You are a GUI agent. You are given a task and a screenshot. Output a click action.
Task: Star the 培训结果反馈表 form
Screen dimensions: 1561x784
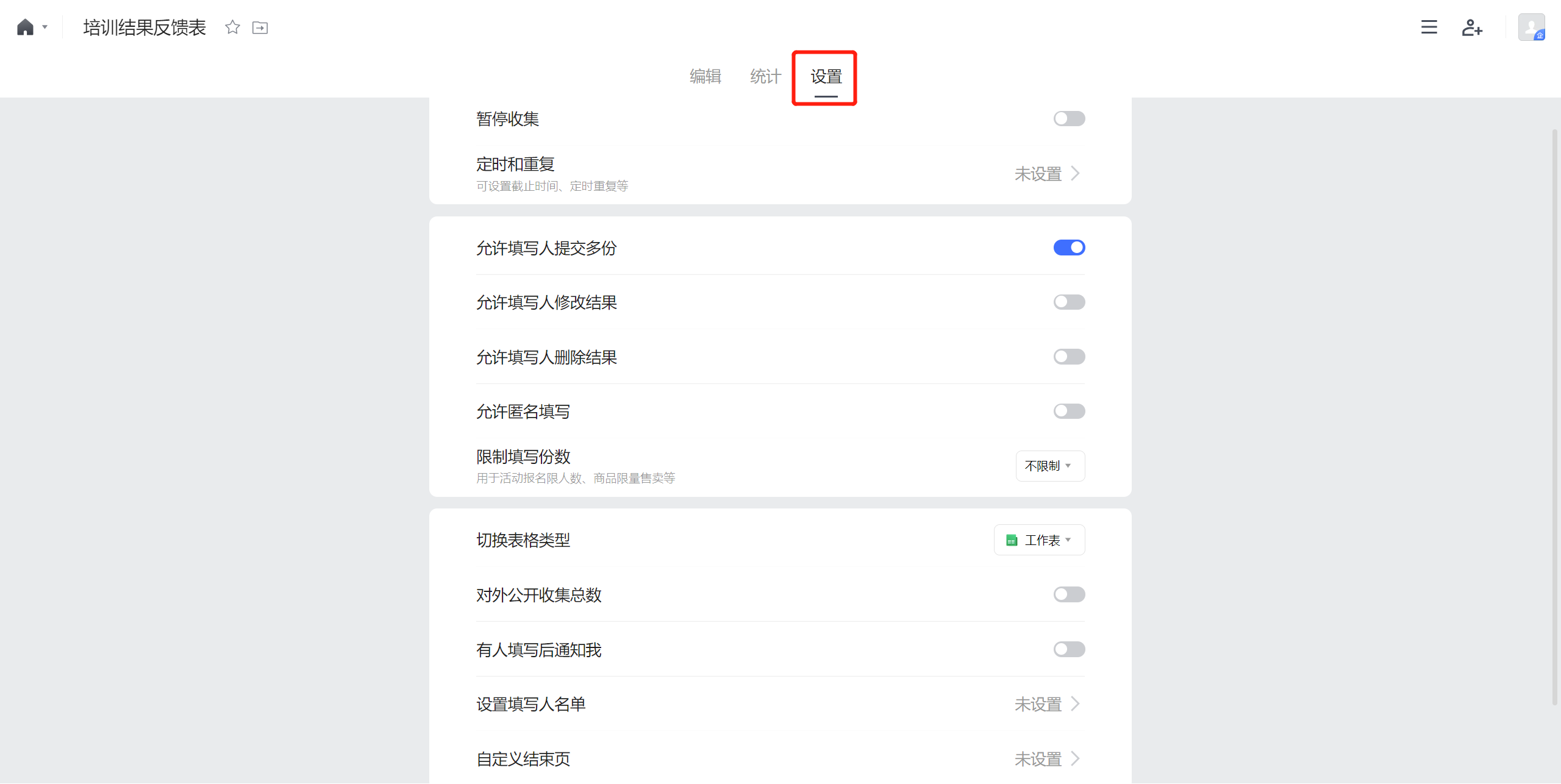(232, 27)
